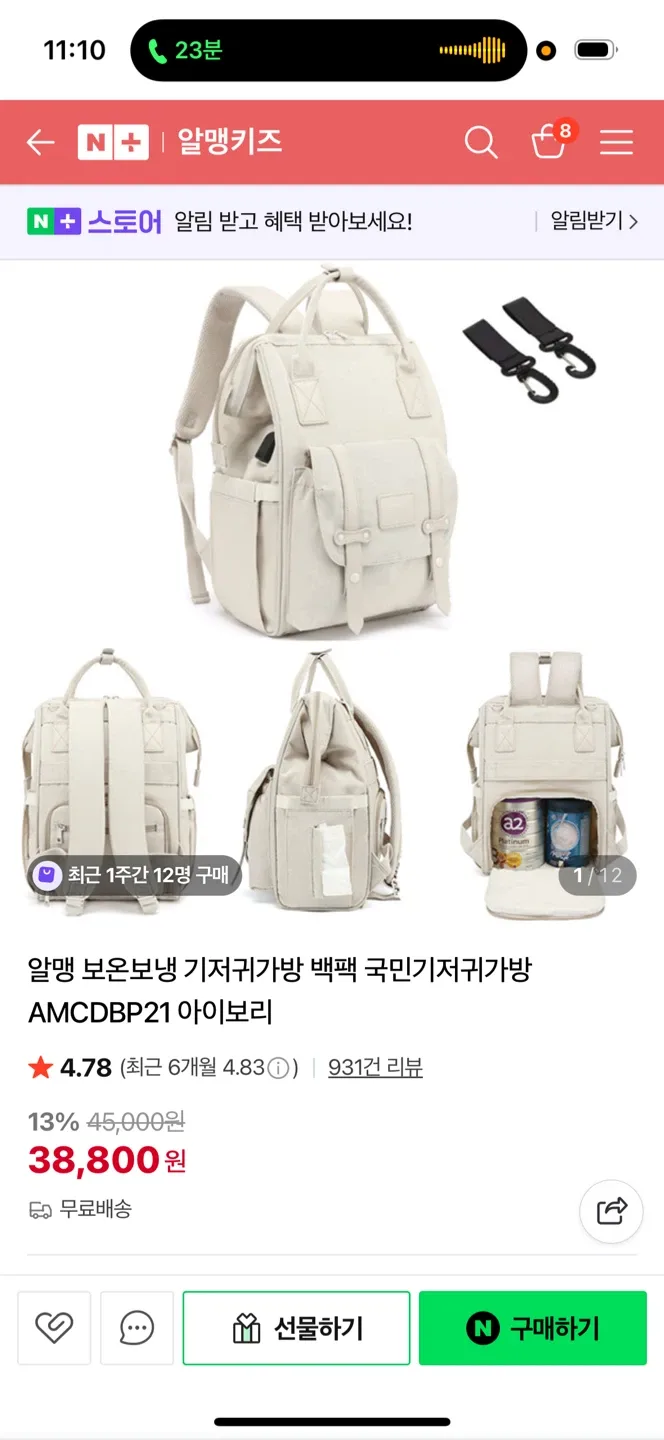The image size is (664, 1440).
Task: Tap 알림받기 to get store alerts
Action: [x=593, y=221]
